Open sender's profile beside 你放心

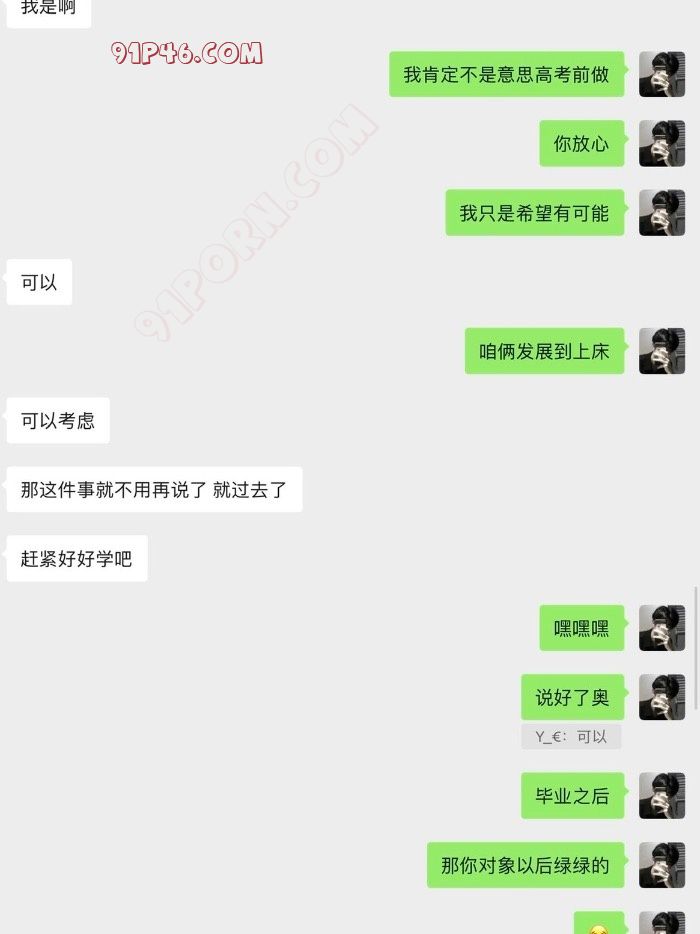662,143
